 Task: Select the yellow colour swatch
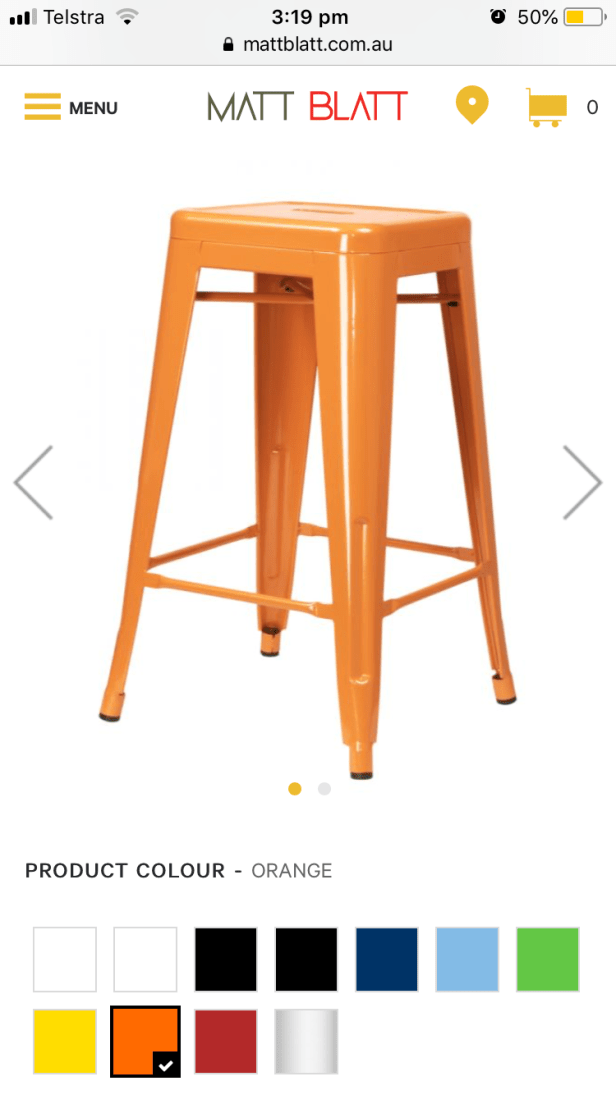click(65, 1041)
